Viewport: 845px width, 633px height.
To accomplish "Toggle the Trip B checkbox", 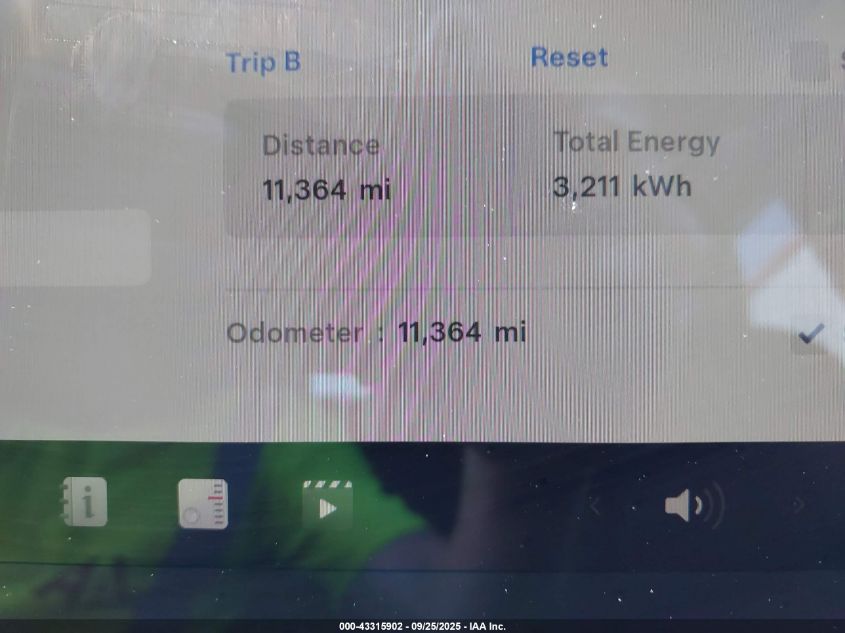I will click(809, 62).
